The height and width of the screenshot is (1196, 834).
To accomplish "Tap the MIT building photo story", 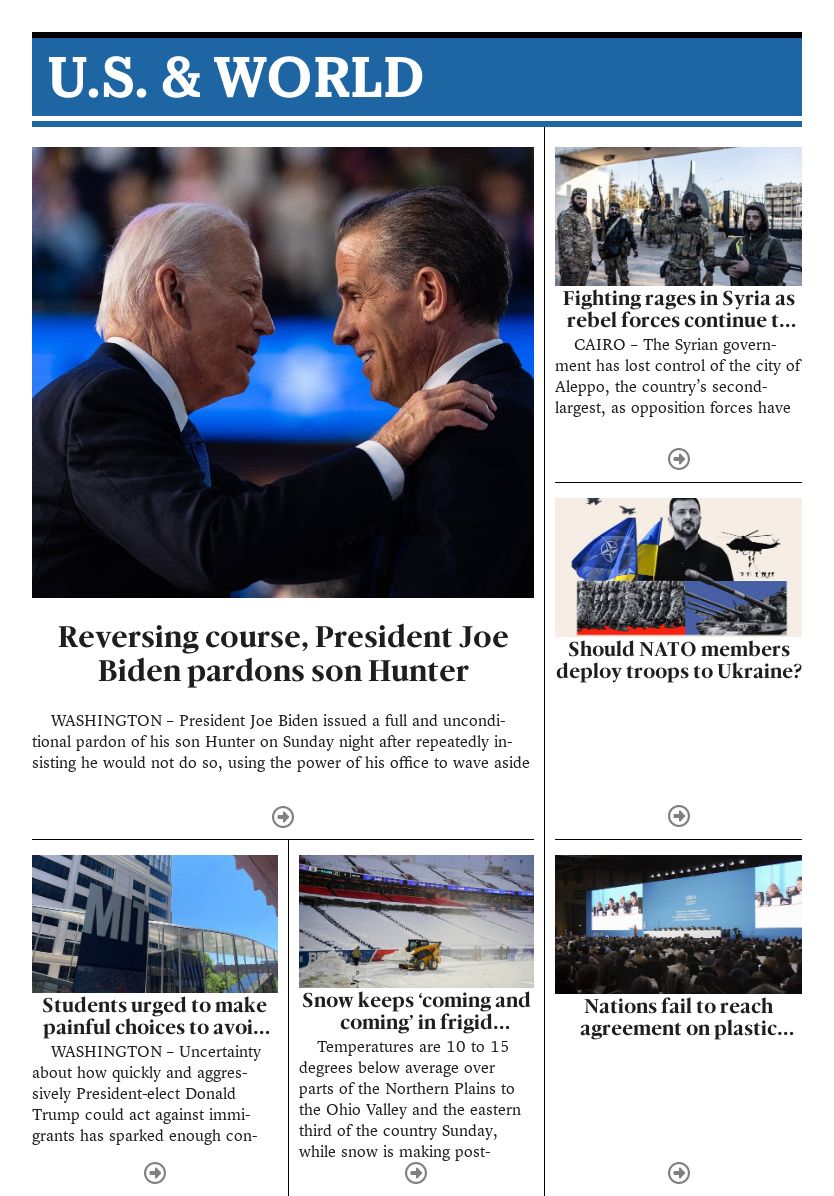I will (x=155, y=923).
